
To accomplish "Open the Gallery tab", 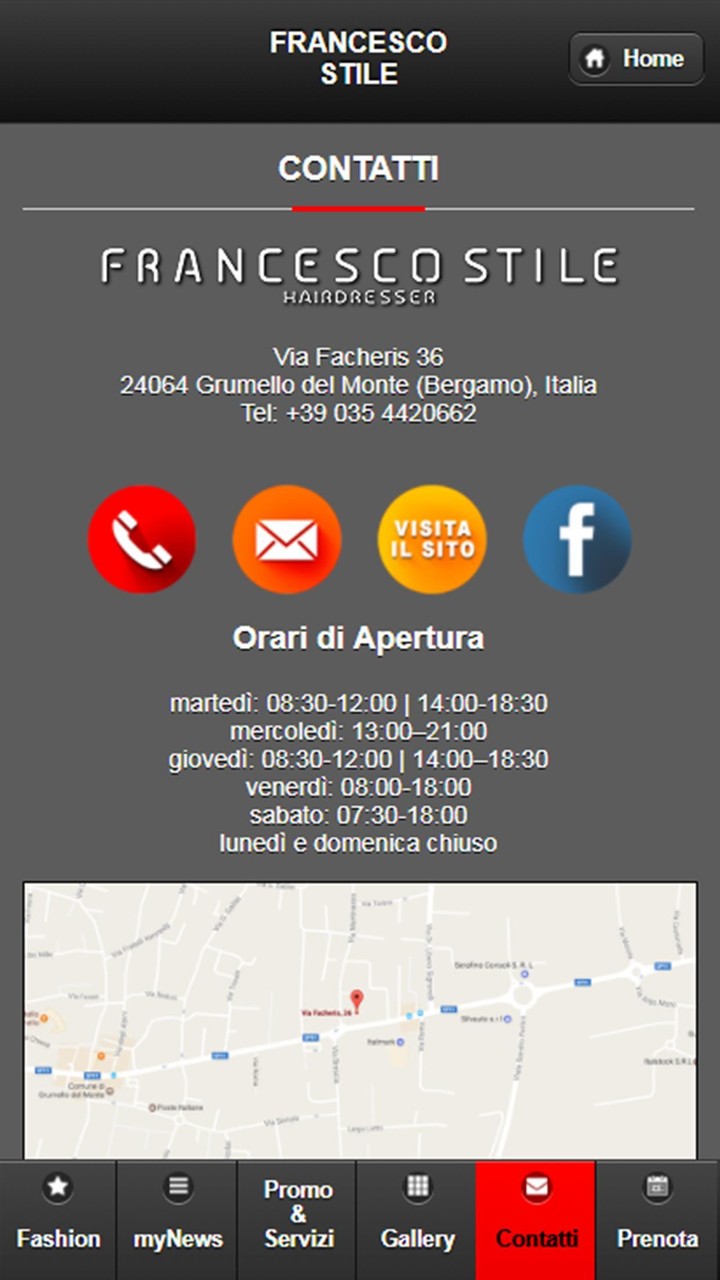I will point(417,1218).
